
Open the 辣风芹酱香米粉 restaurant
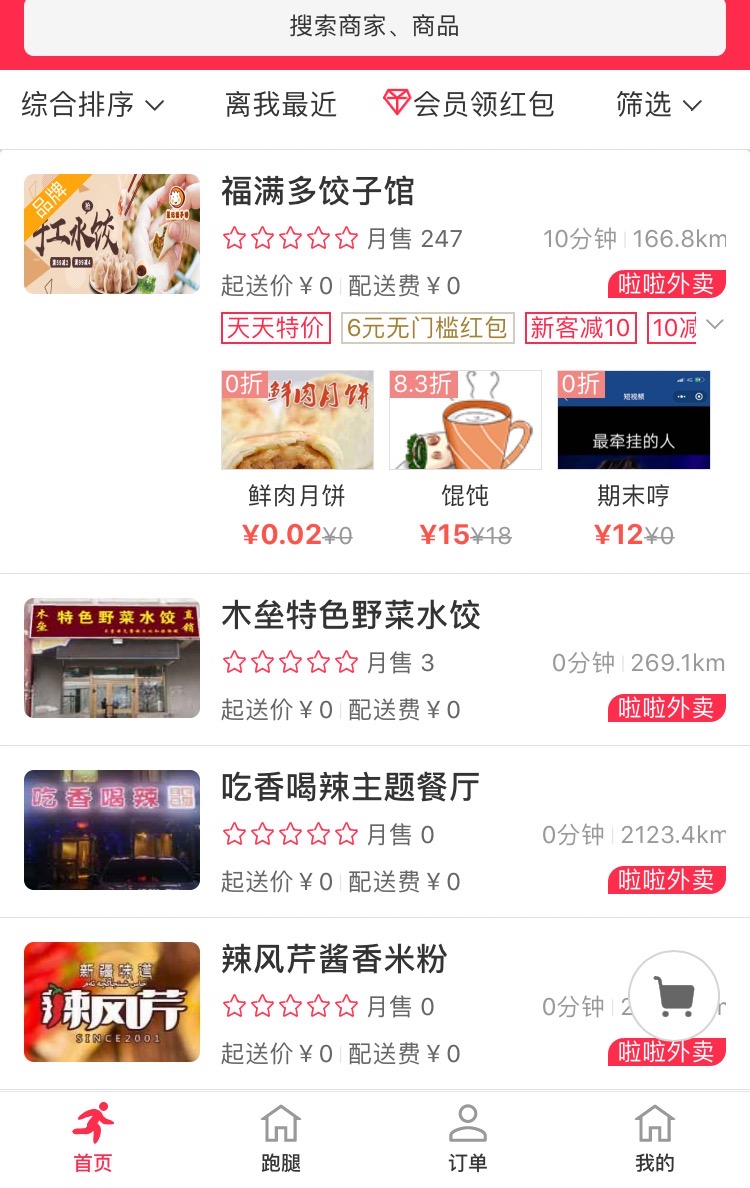(334, 960)
